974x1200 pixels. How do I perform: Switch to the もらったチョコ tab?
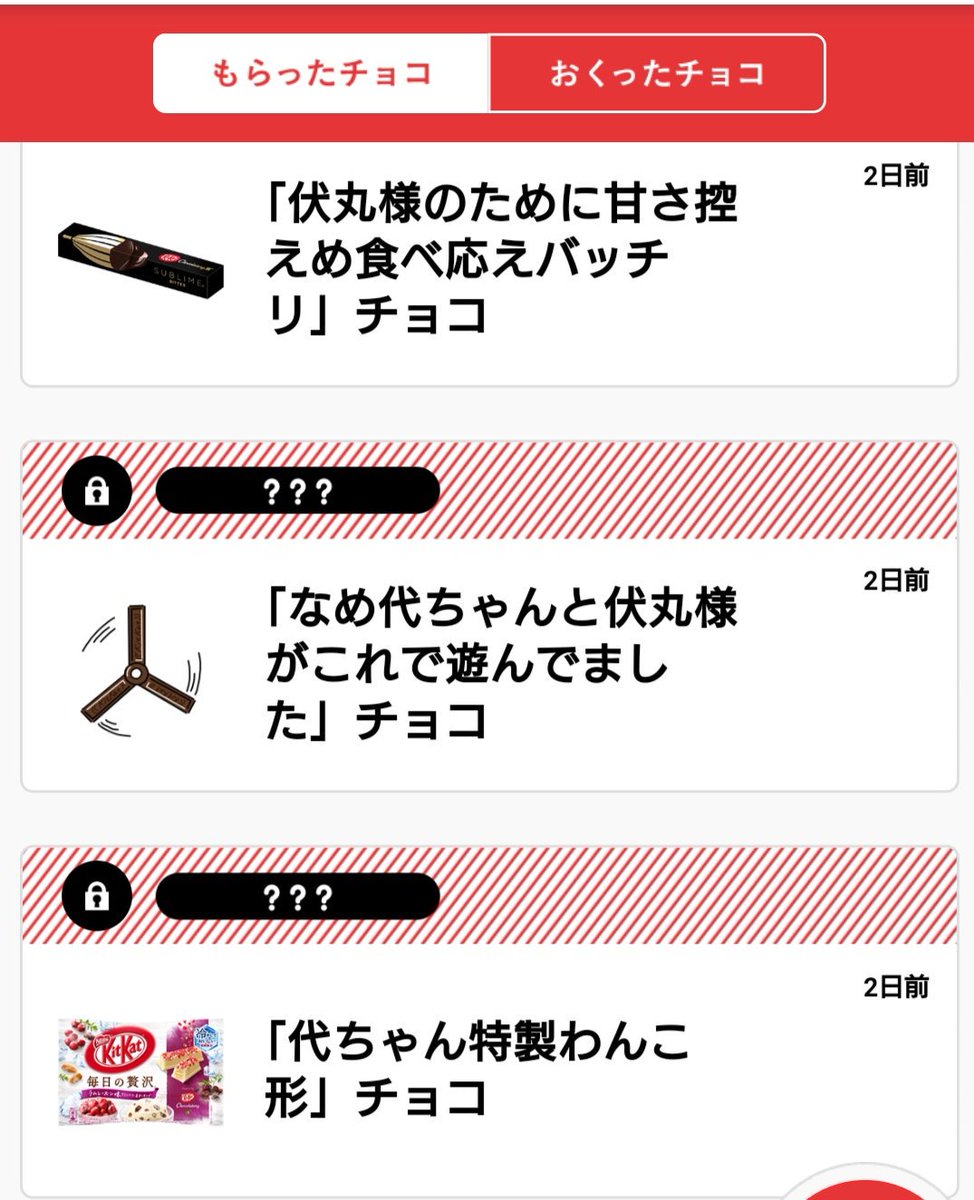(321, 74)
